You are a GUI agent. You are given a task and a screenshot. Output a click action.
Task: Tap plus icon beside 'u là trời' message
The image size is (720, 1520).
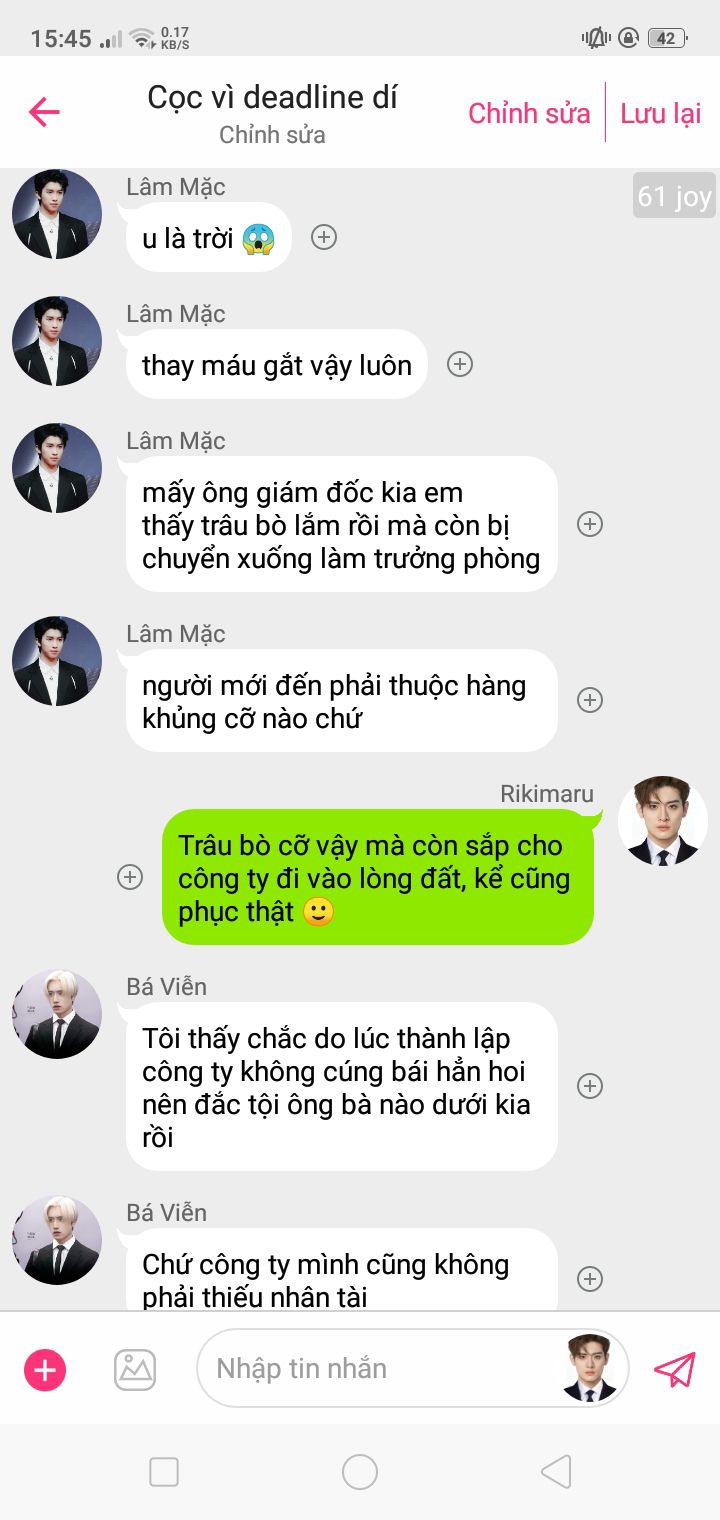coord(324,237)
